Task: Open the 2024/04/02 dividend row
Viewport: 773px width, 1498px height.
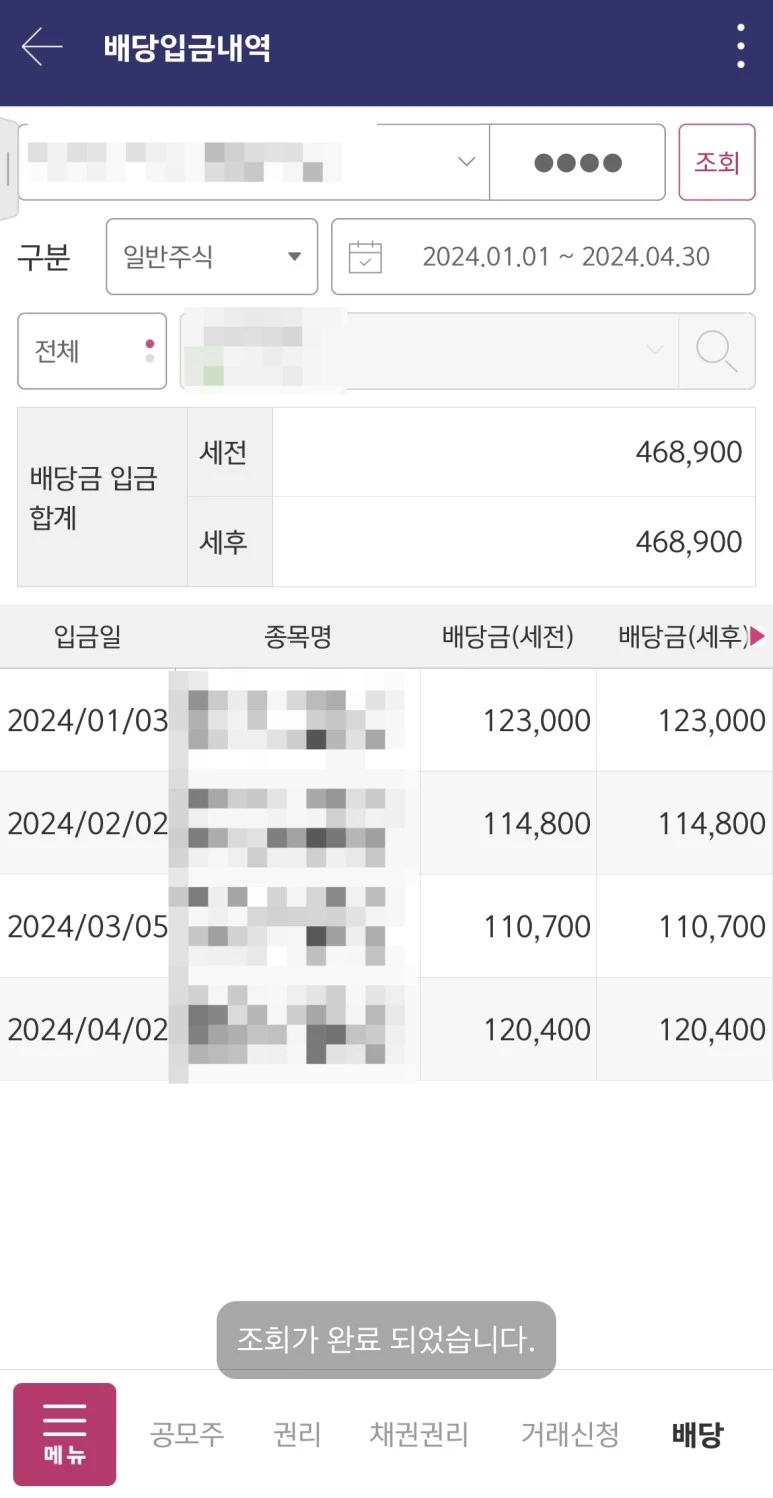Action: point(386,1029)
